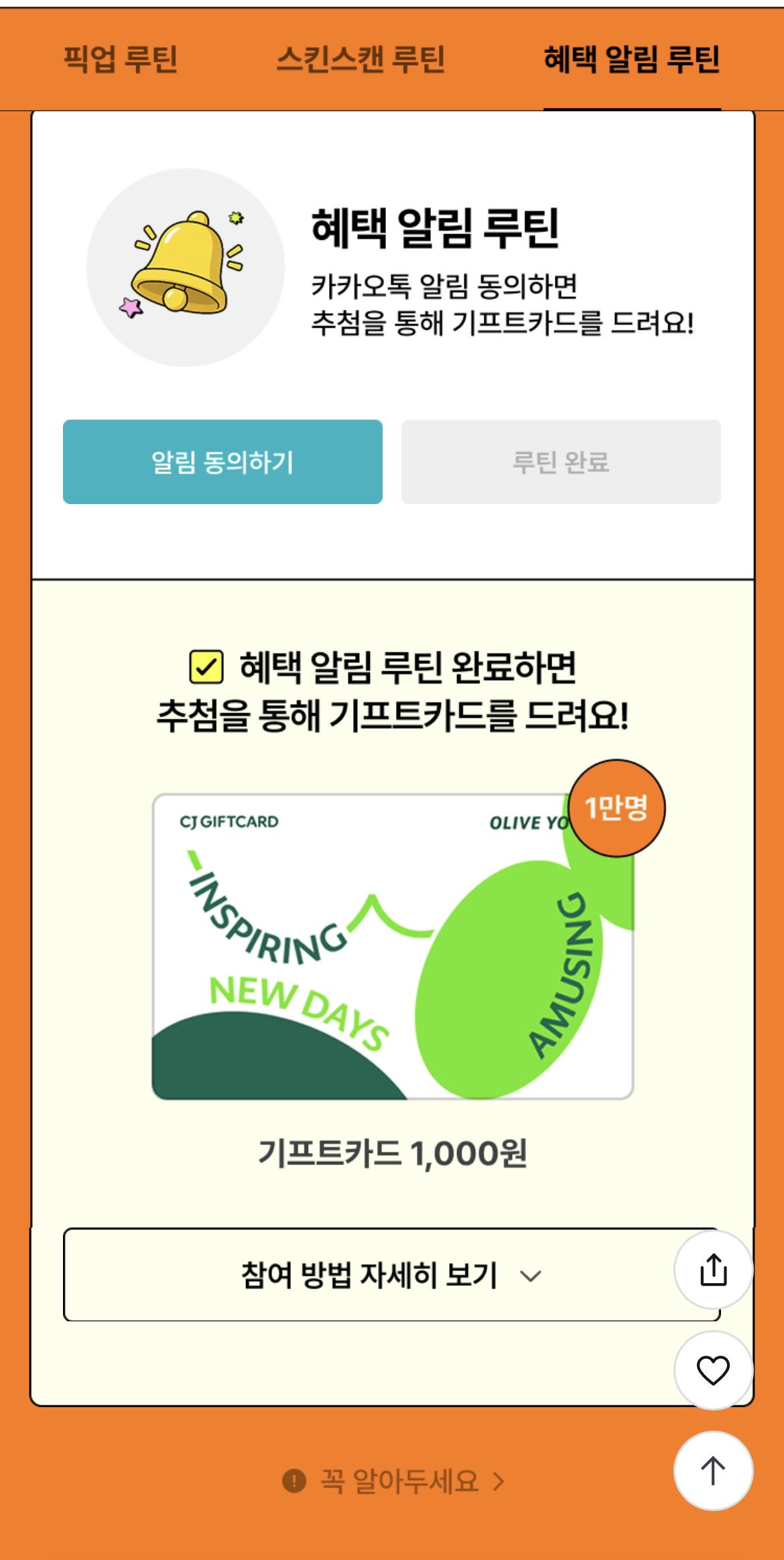Like this event with the heart icon

[713, 1370]
